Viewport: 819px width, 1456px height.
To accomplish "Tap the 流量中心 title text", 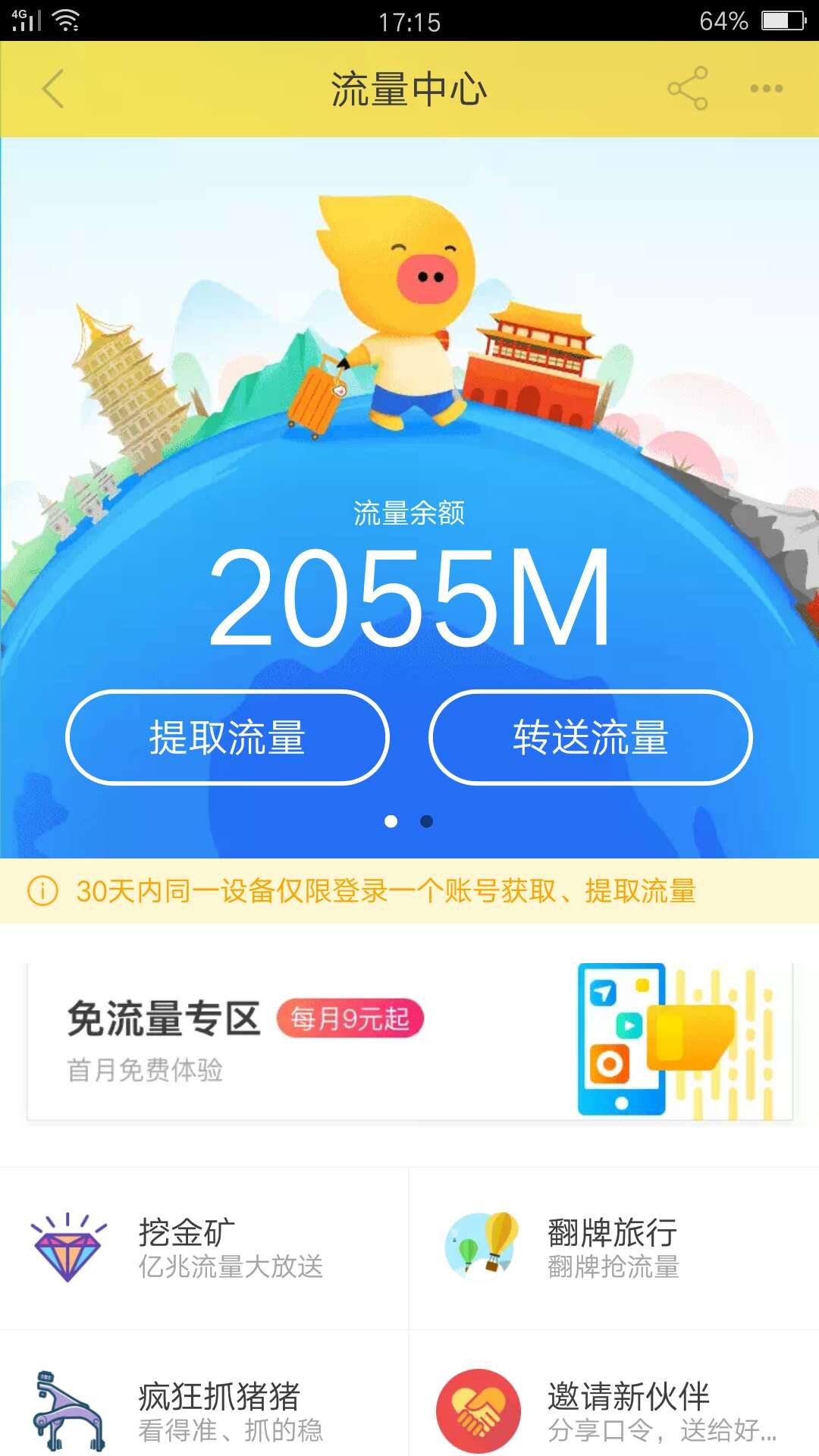I will [x=409, y=87].
